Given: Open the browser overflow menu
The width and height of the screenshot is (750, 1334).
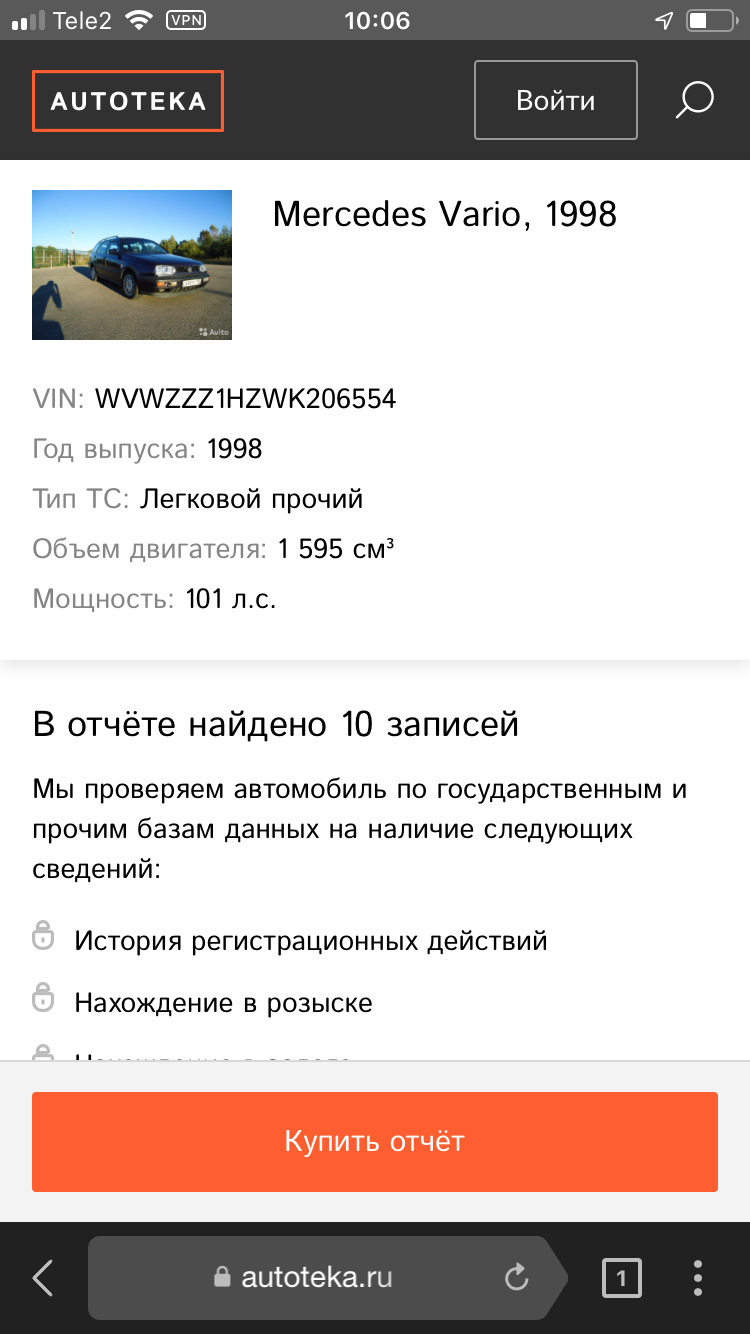Looking at the screenshot, I should [698, 1277].
